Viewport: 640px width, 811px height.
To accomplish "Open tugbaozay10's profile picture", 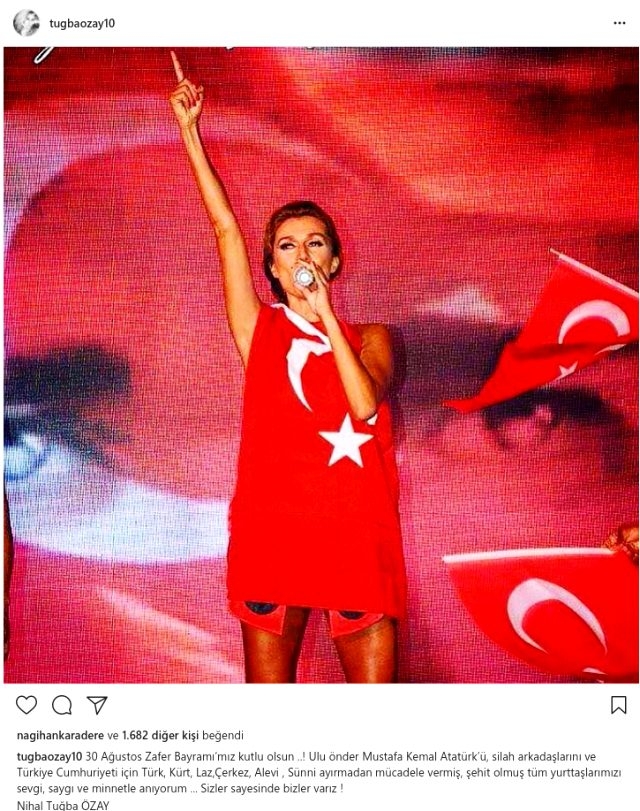I will [x=26, y=23].
